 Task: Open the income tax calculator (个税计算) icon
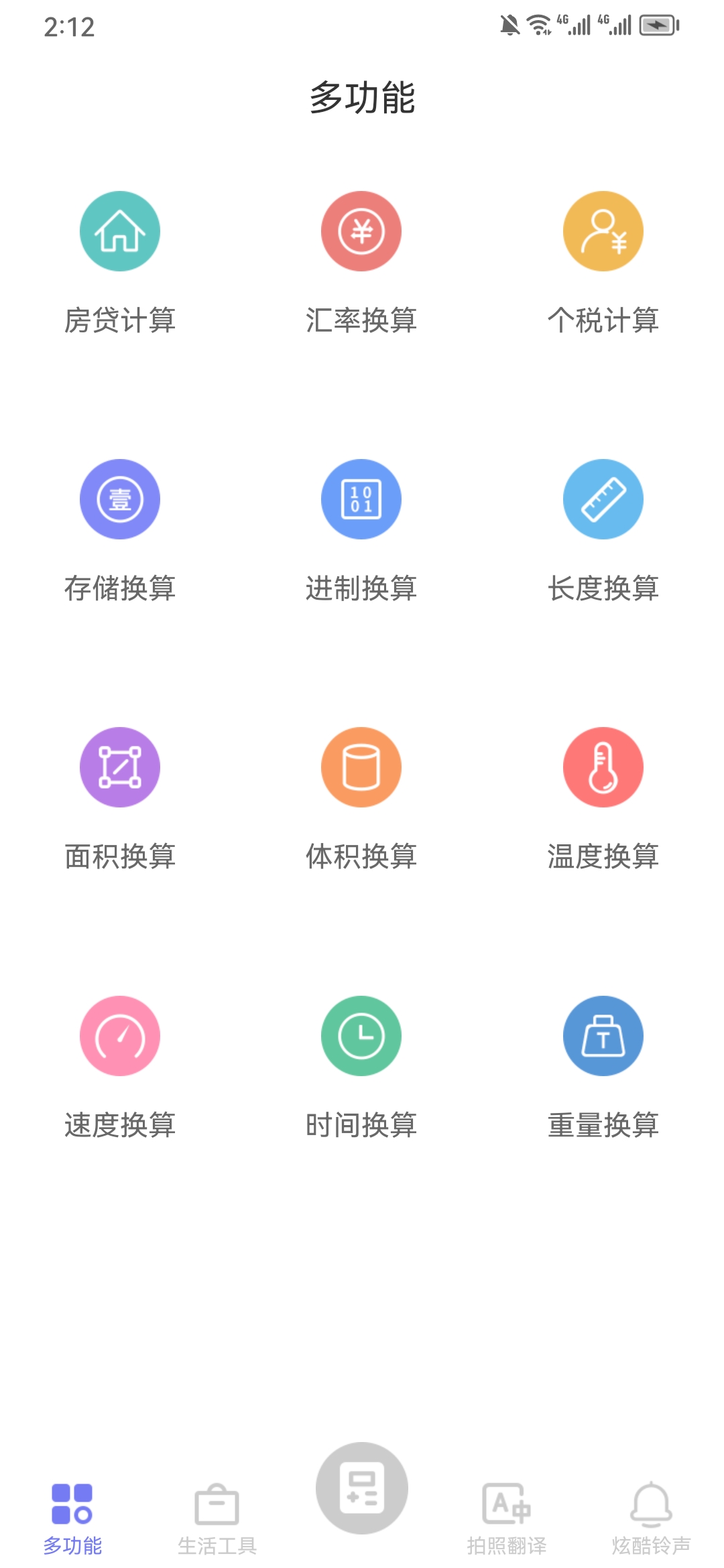[602, 231]
